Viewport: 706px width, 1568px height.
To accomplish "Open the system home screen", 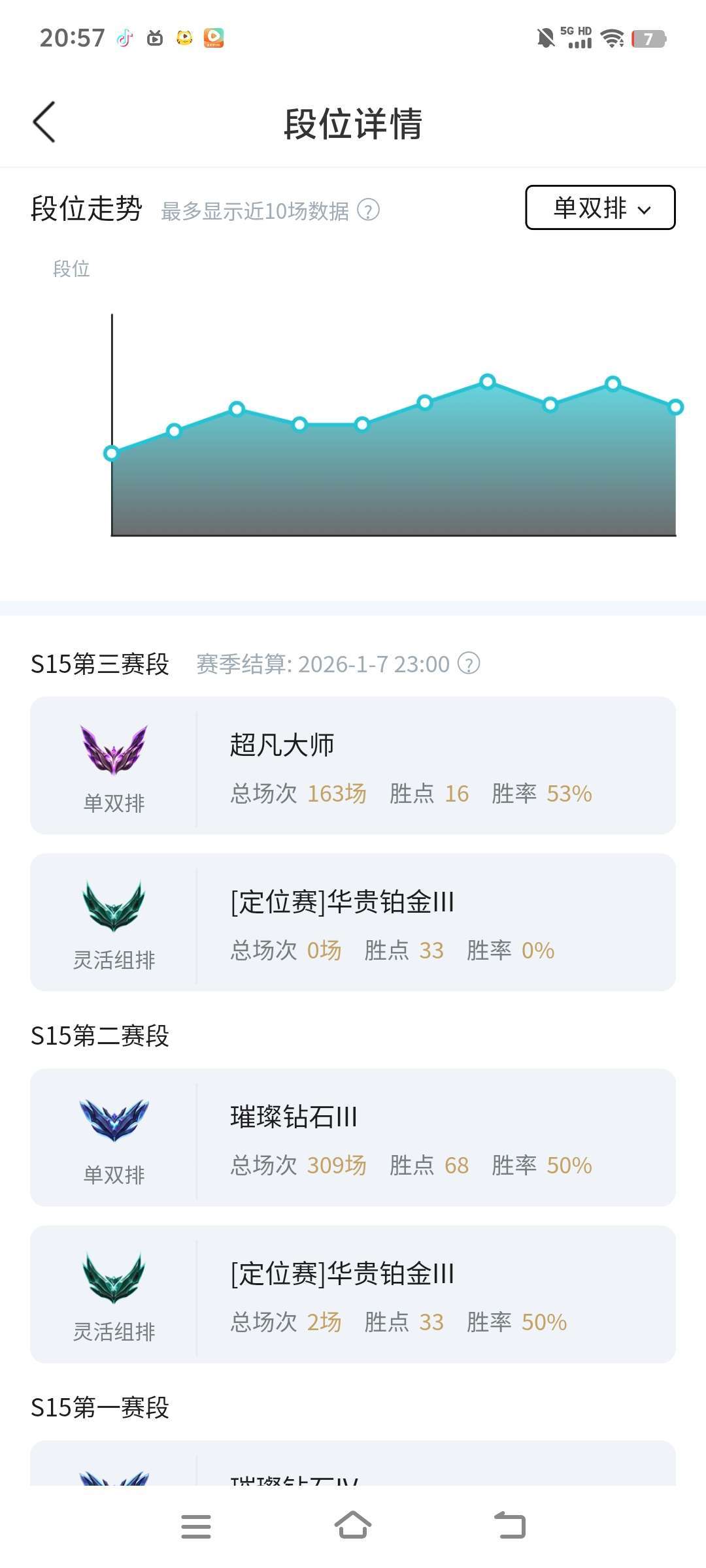I will (x=353, y=1526).
